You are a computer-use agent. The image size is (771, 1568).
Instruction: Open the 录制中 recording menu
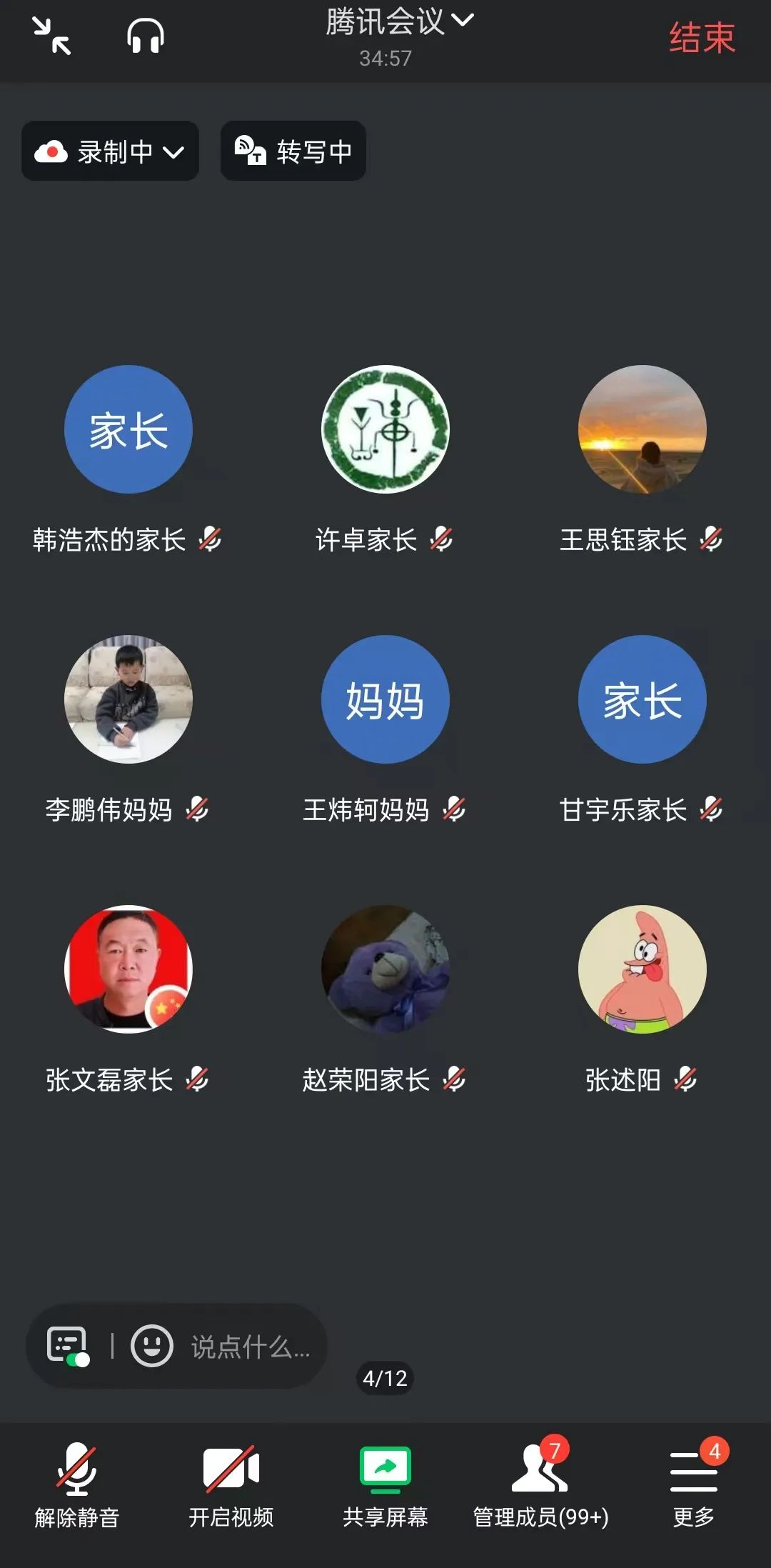pos(111,151)
